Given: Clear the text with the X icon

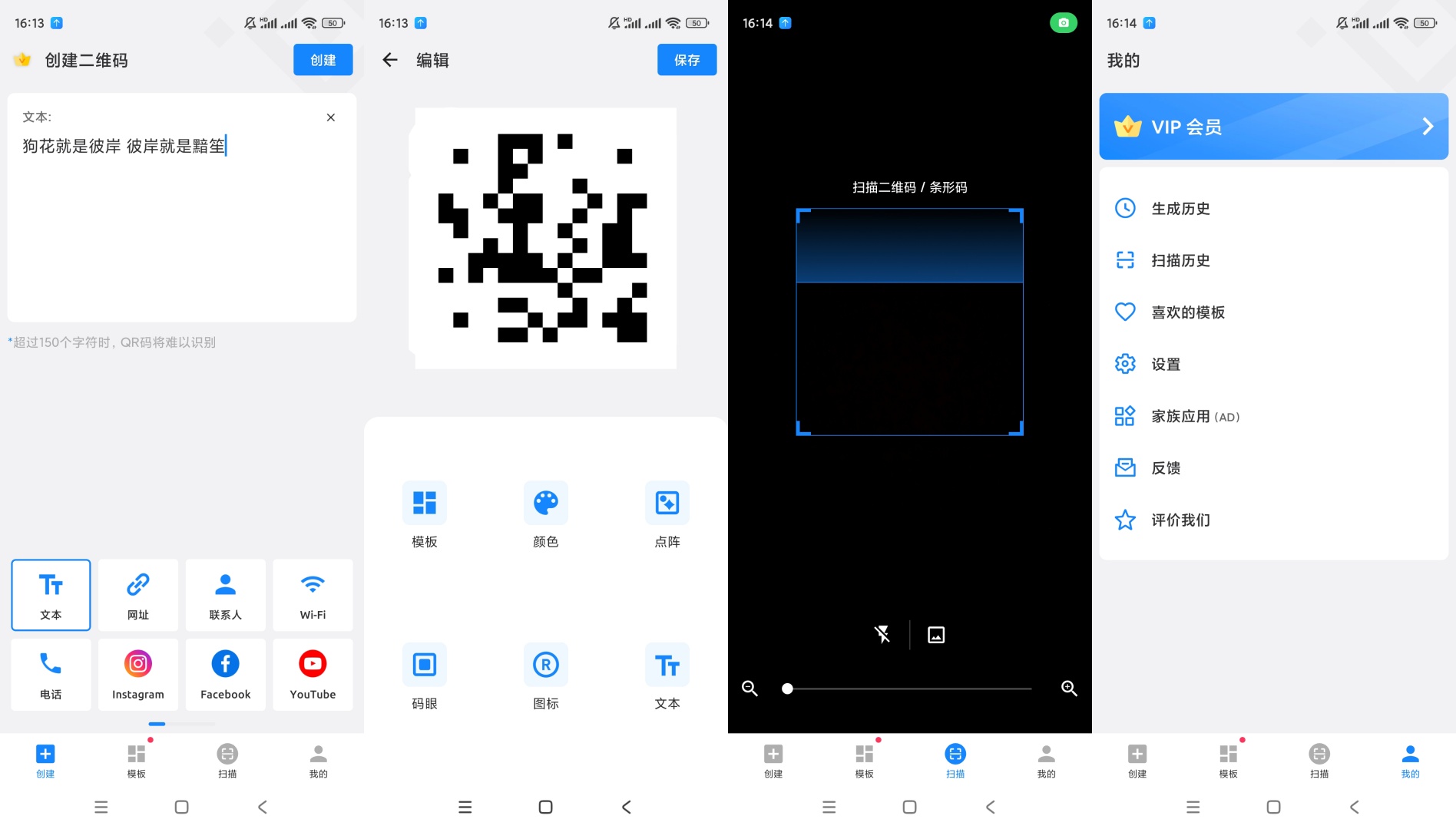Looking at the screenshot, I should [331, 117].
